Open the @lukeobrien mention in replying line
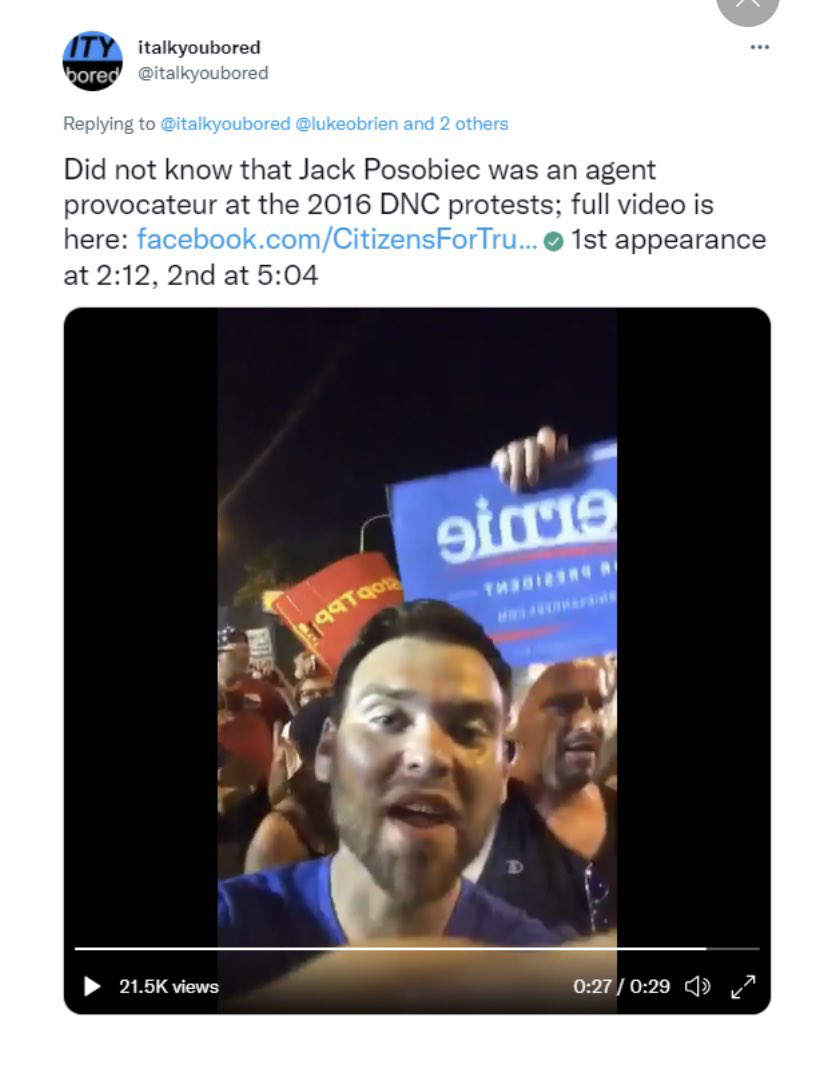Screen dimensions: 828x1091 click(346, 124)
